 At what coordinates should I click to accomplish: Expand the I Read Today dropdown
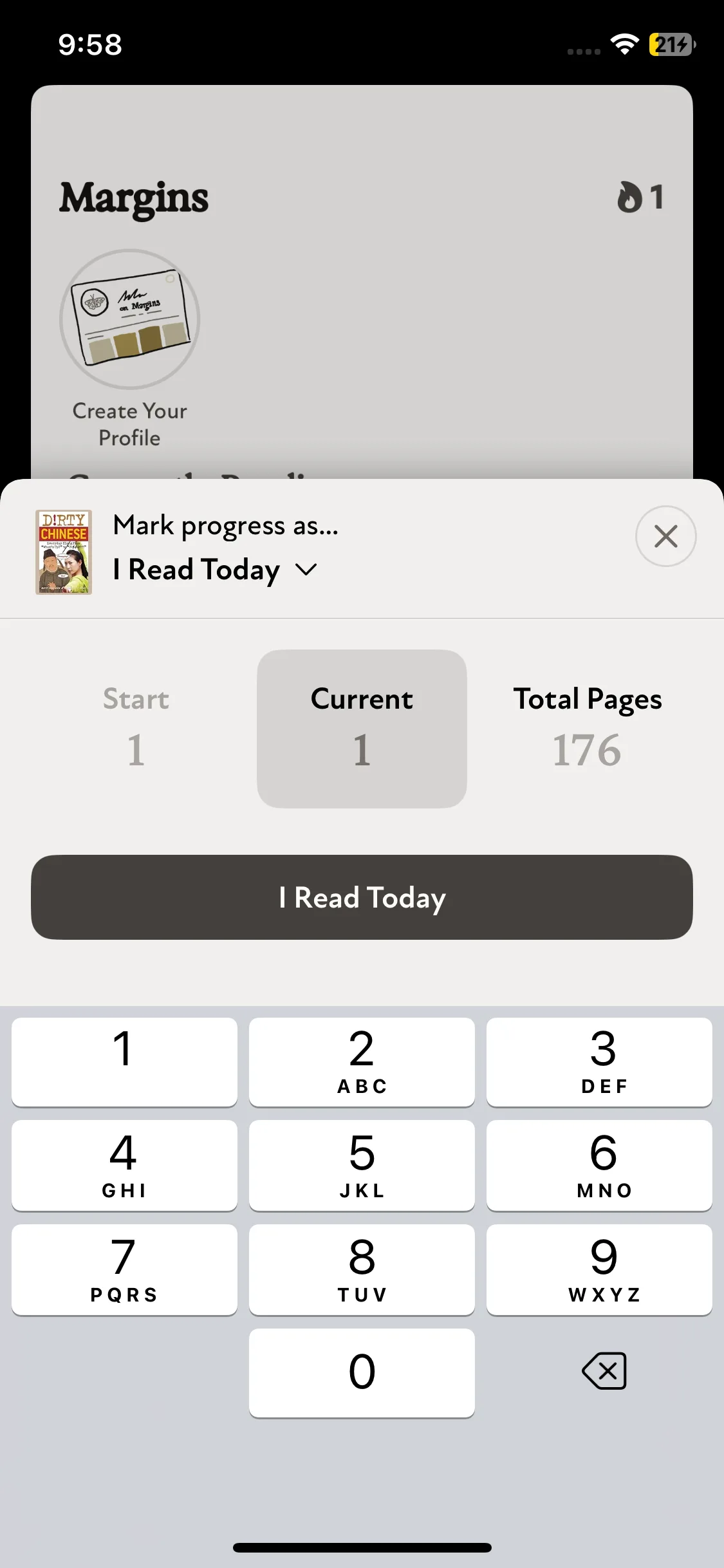point(215,570)
